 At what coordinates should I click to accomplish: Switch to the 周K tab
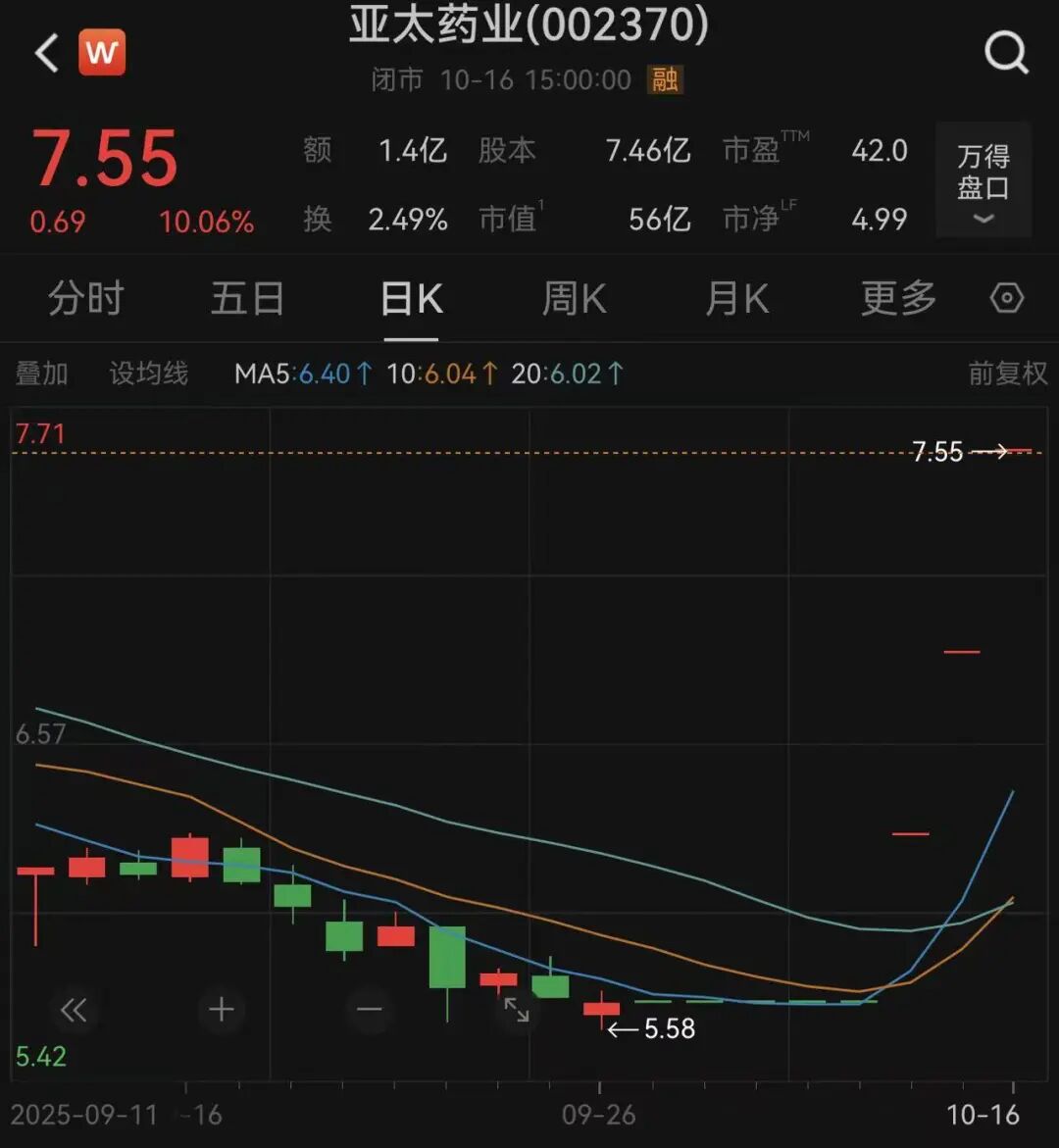pyautogui.click(x=574, y=299)
